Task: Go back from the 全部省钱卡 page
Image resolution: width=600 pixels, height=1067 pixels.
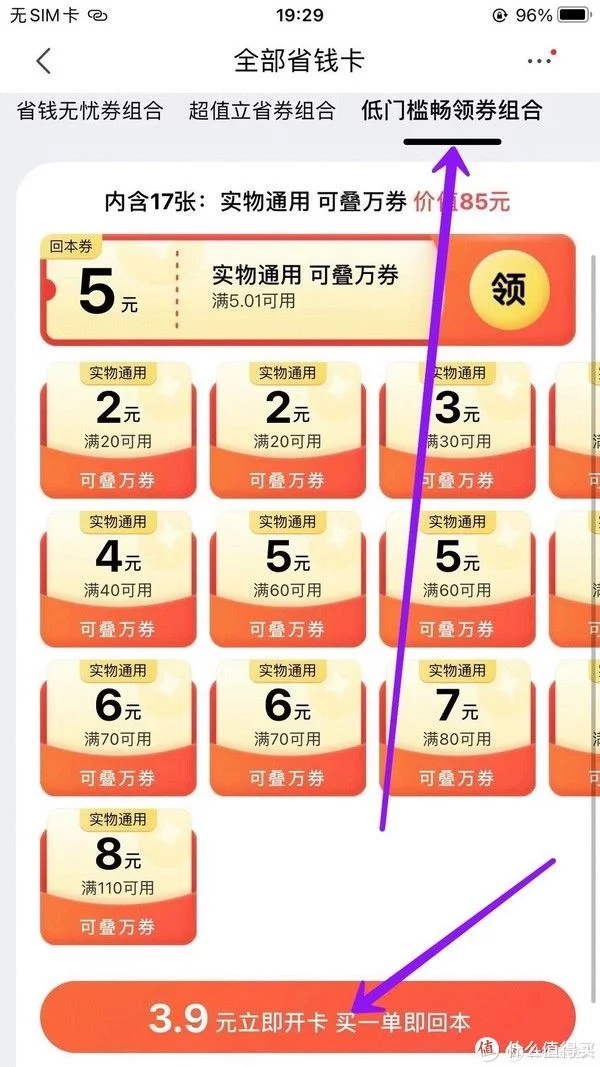Action: (43, 61)
